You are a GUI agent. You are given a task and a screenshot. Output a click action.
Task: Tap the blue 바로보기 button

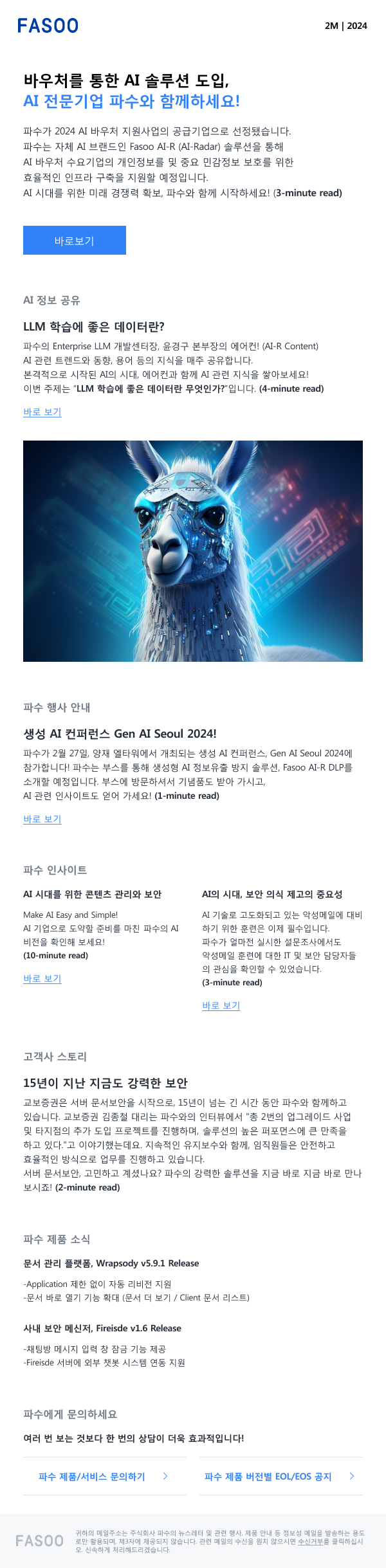point(75,241)
